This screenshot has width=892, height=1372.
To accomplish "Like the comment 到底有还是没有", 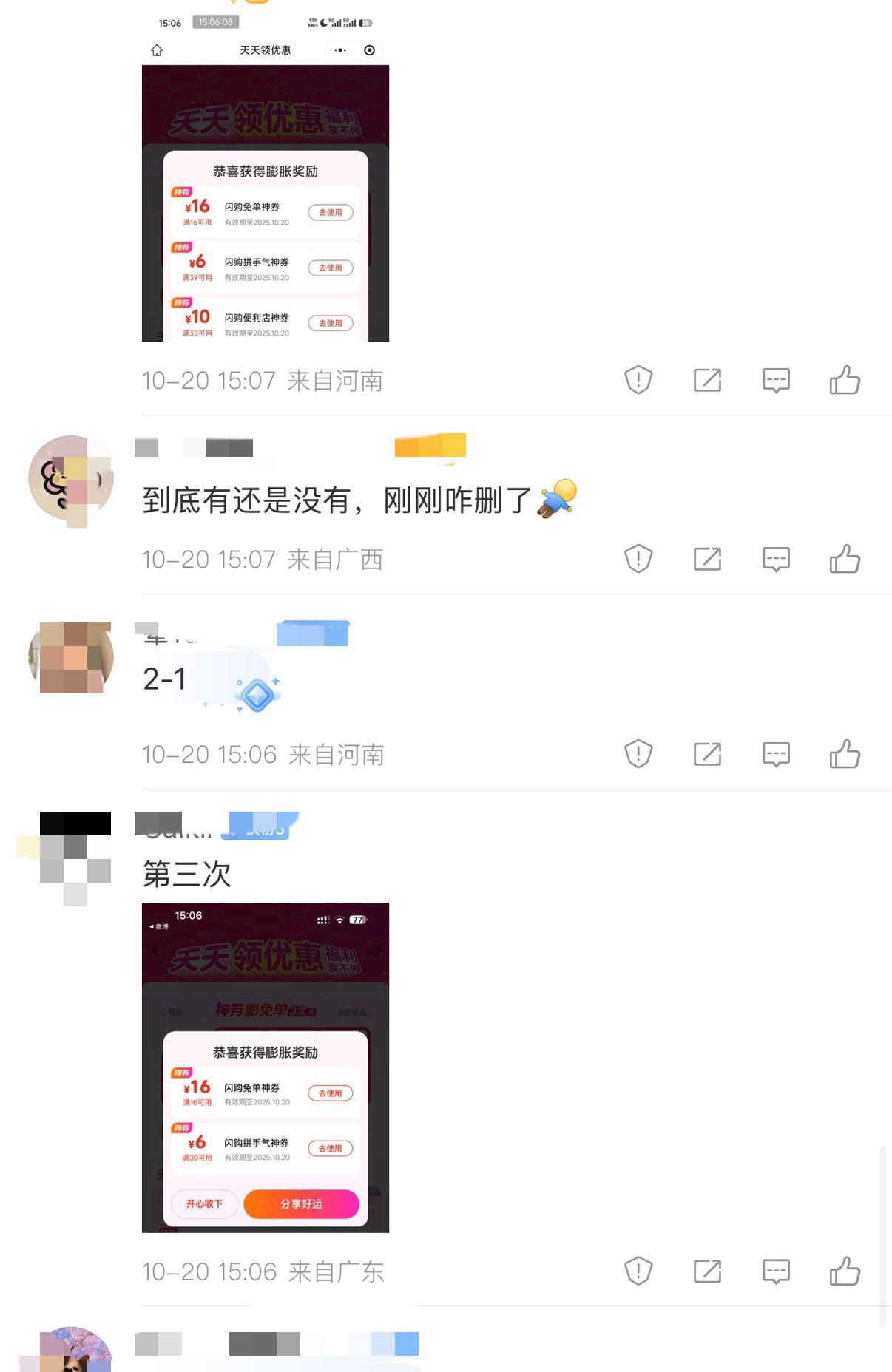I will pos(845,560).
